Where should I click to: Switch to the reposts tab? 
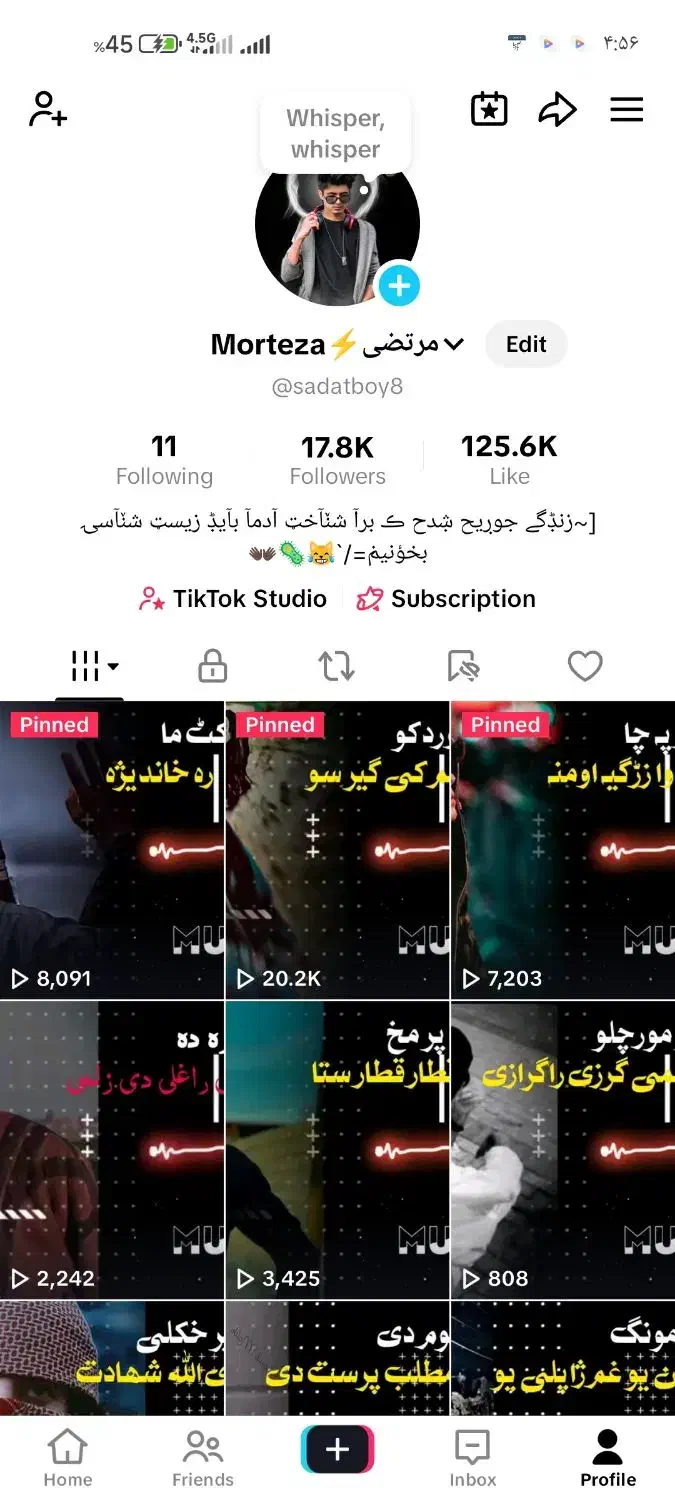coord(336,666)
